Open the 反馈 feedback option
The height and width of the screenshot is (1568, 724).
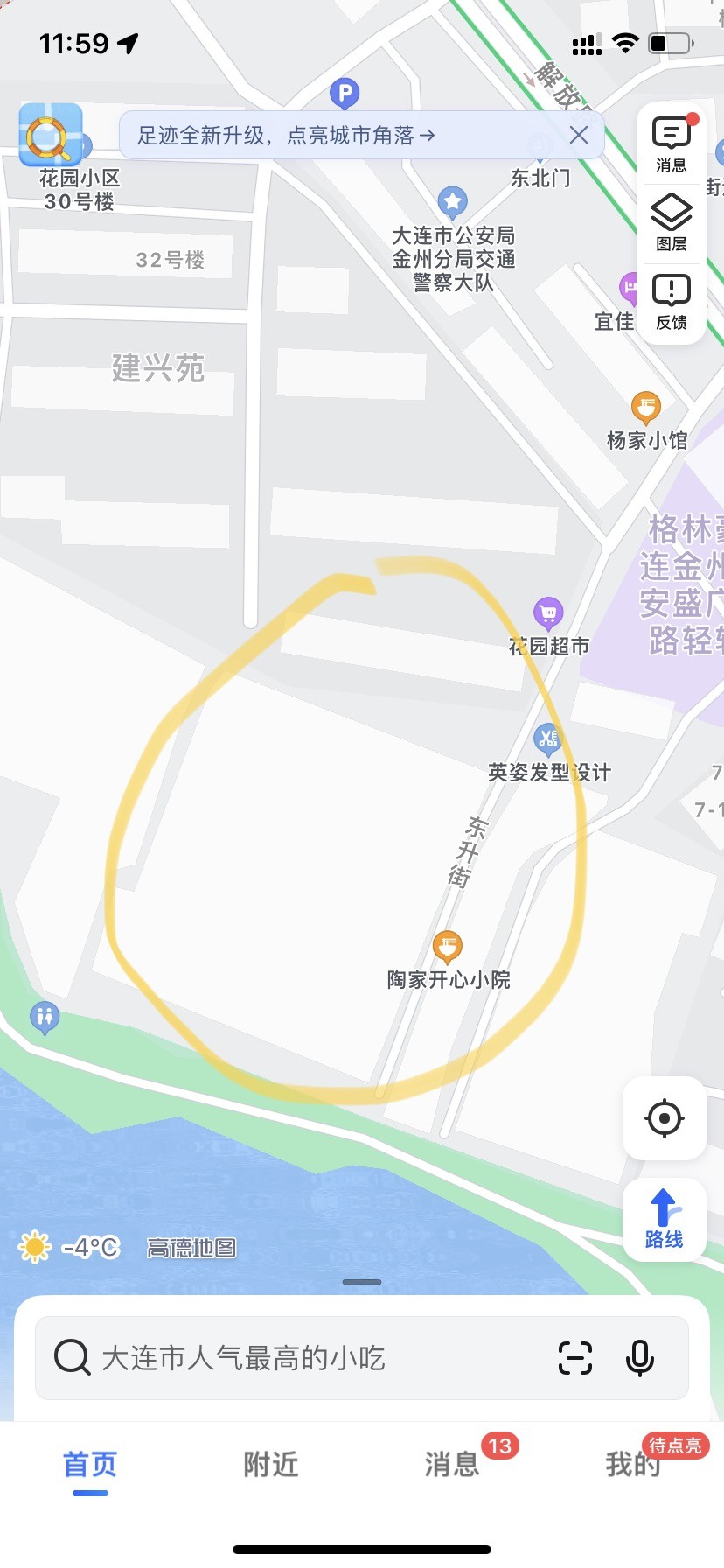(671, 301)
